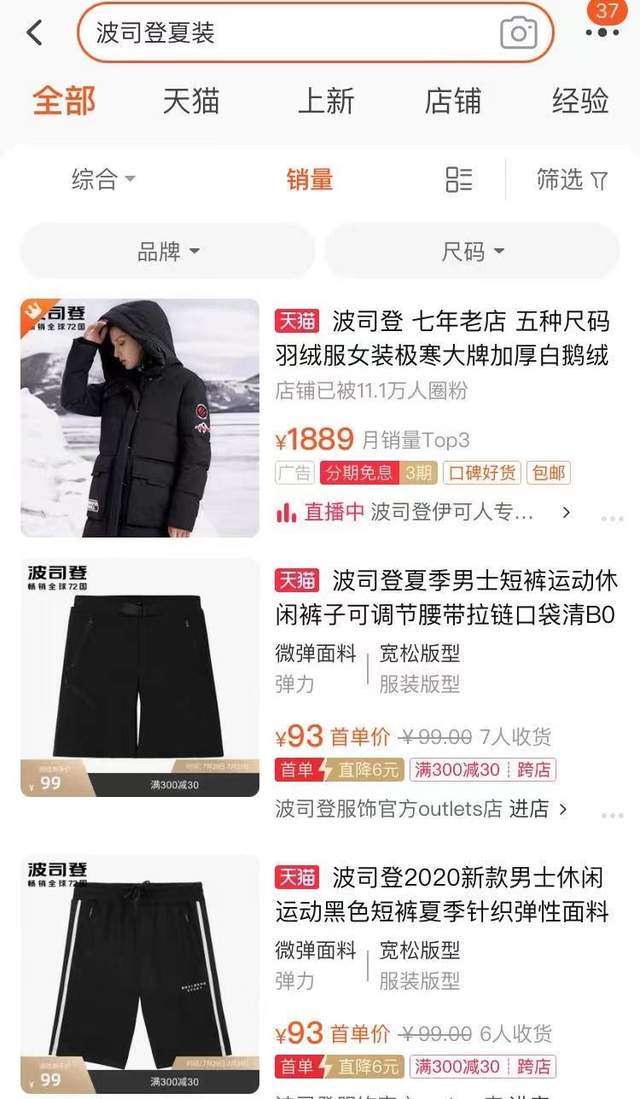Viewport: 640px width, 1099px height.
Task: Sort results by 销量
Action: click(x=309, y=180)
